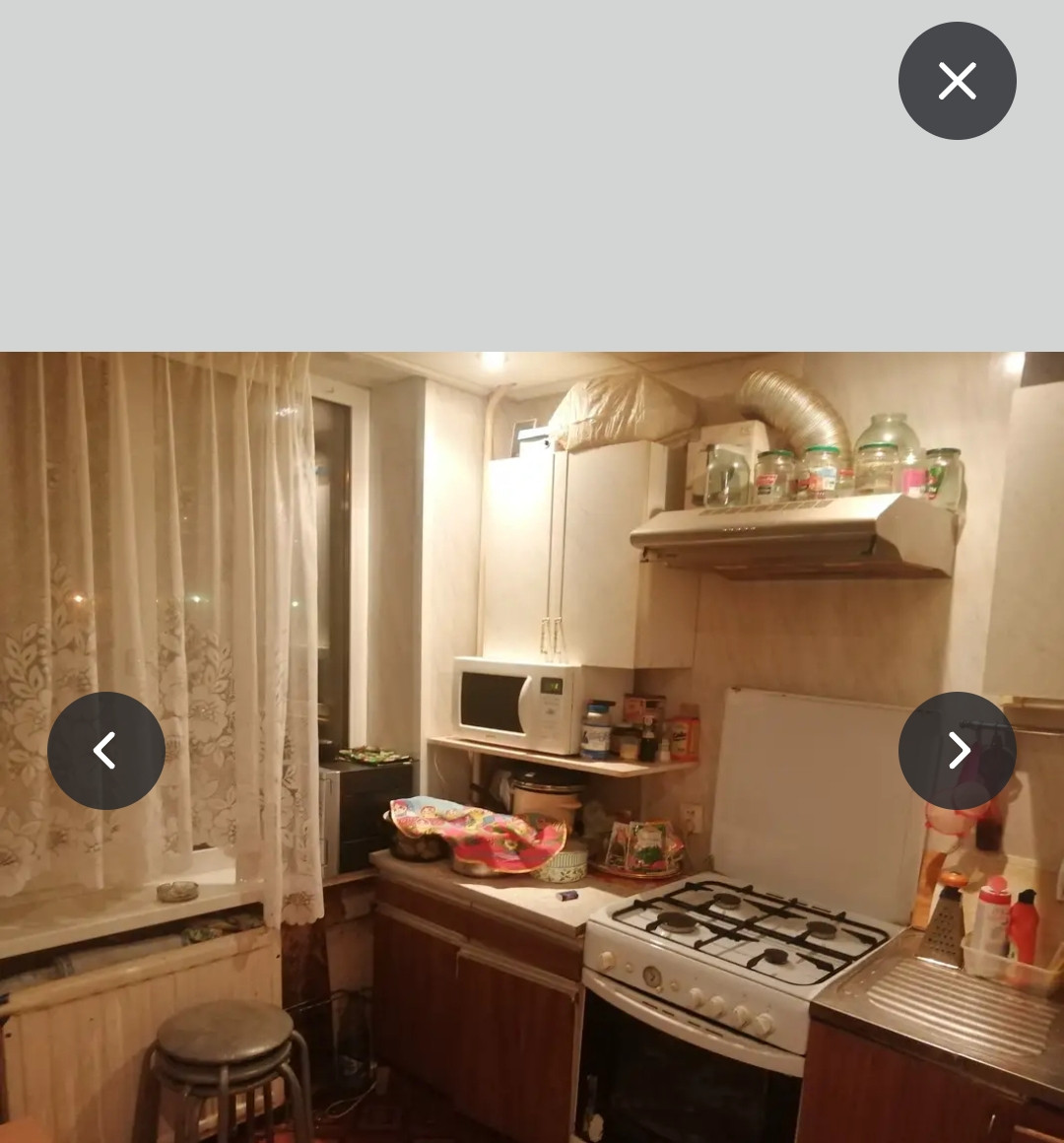Go to the previous photo

tap(105, 750)
